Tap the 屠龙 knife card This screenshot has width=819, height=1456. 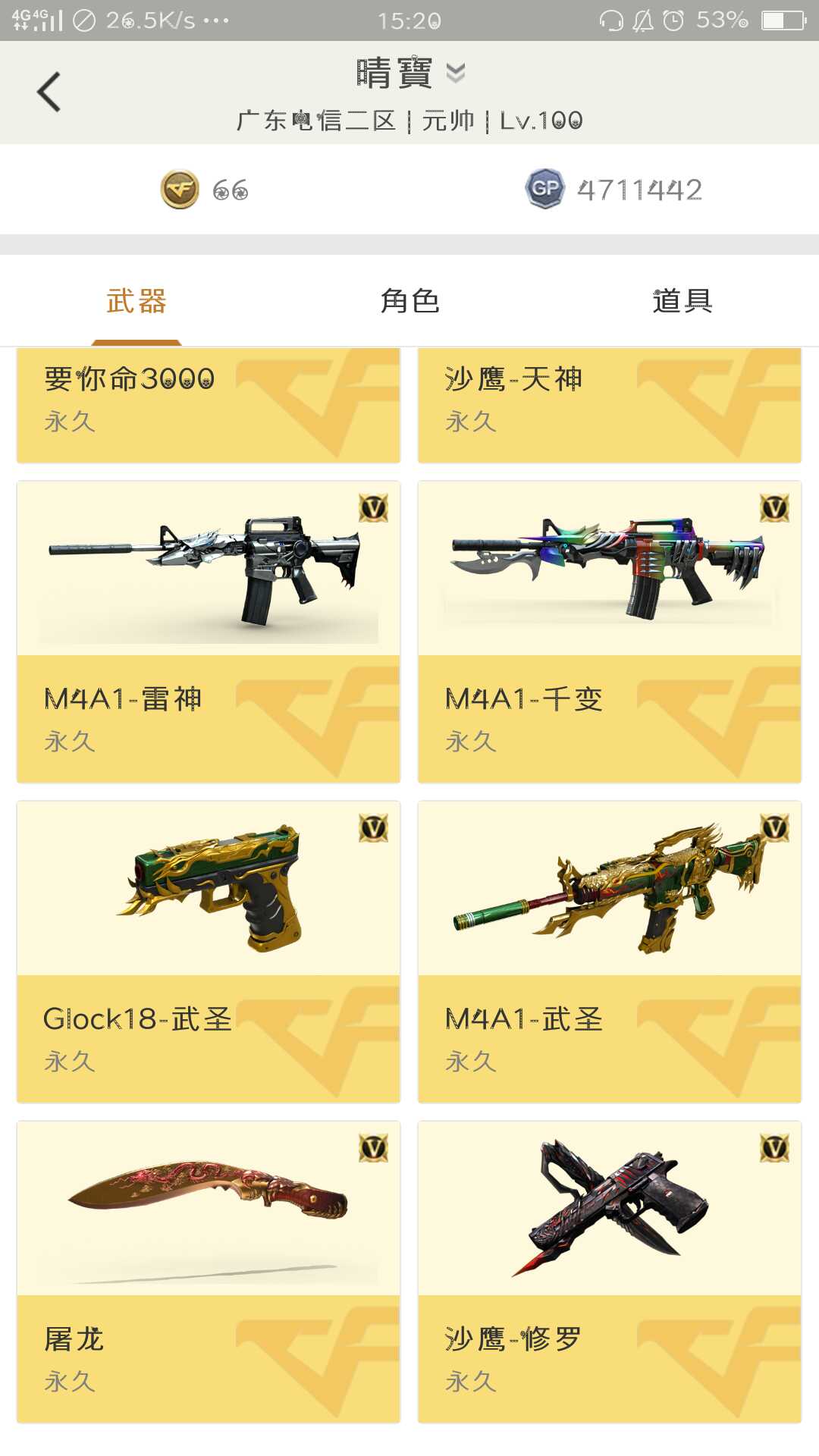click(209, 1272)
